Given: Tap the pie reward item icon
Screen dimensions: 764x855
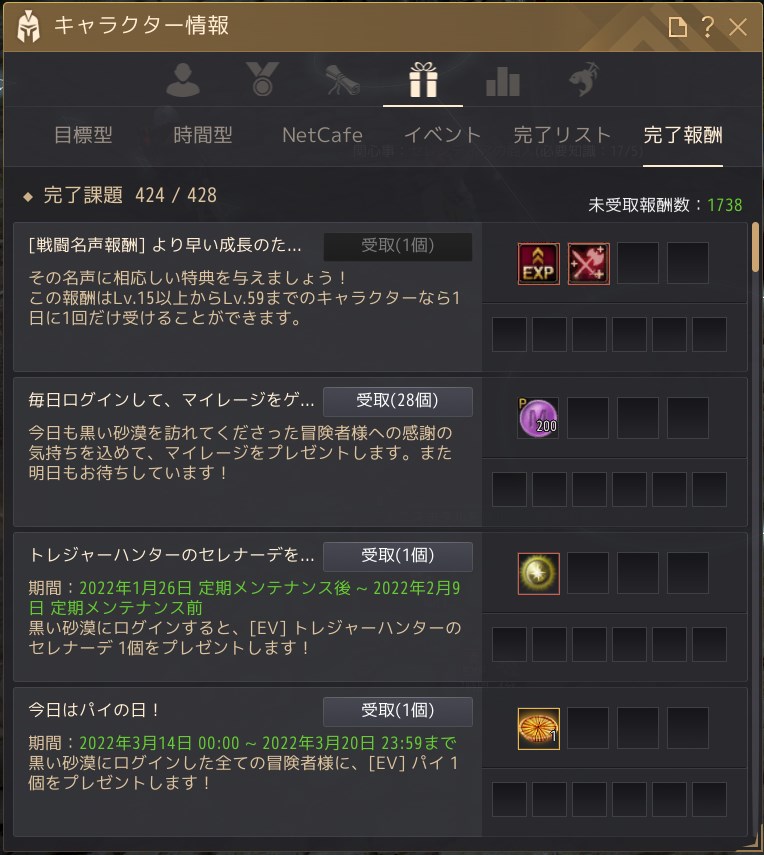Looking at the screenshot, I should [x=538, y=728].
